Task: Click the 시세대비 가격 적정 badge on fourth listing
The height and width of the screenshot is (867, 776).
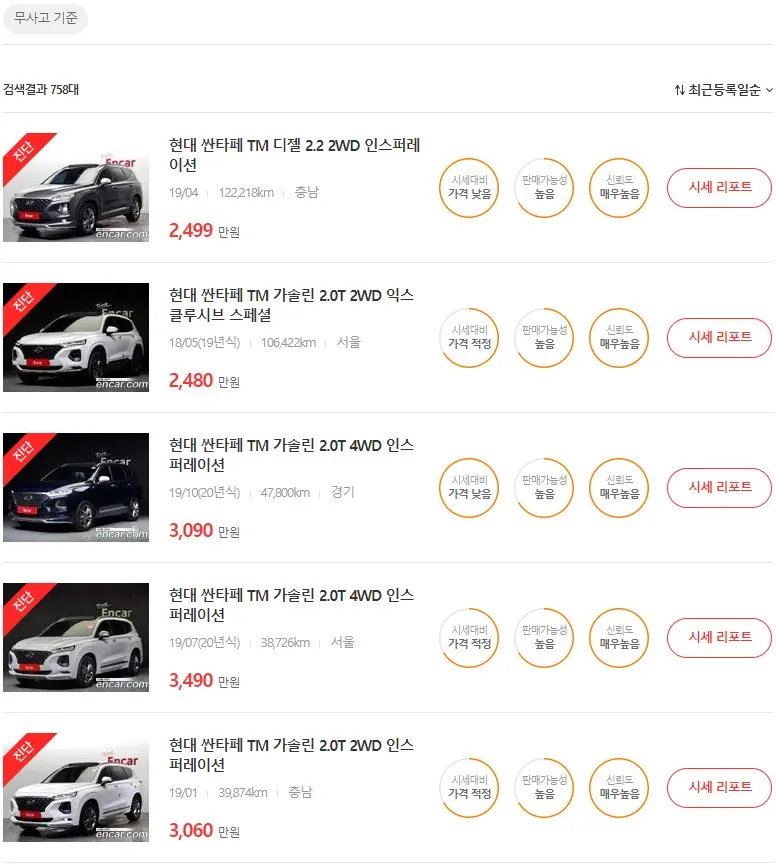Action: click(468, 638)
